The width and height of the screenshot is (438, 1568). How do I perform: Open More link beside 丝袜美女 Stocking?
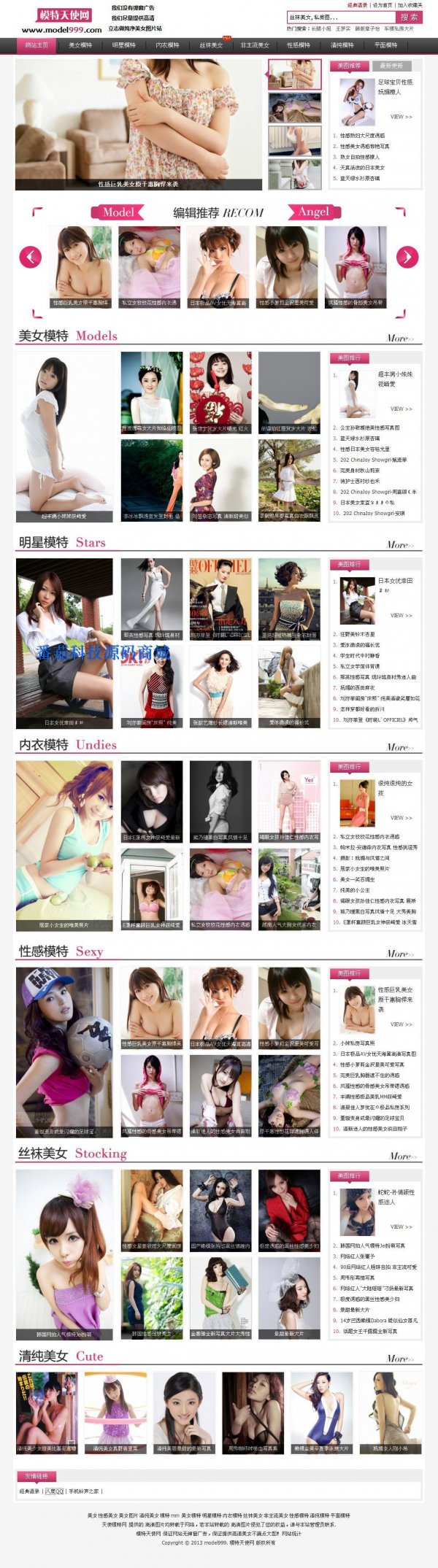click(400, 1156)
